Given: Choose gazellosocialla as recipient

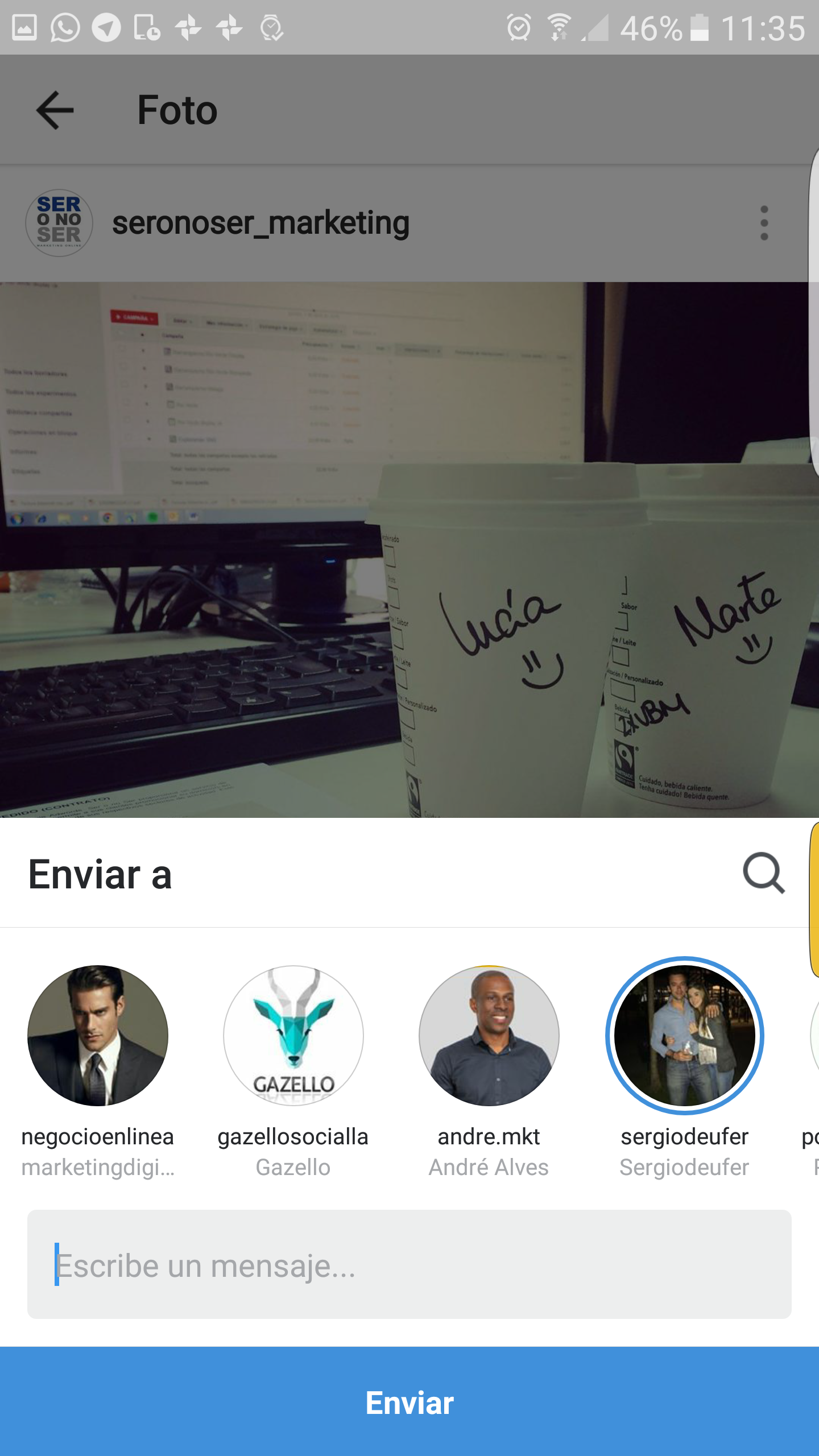Looking at the screenshot, I should (293, 1036).
